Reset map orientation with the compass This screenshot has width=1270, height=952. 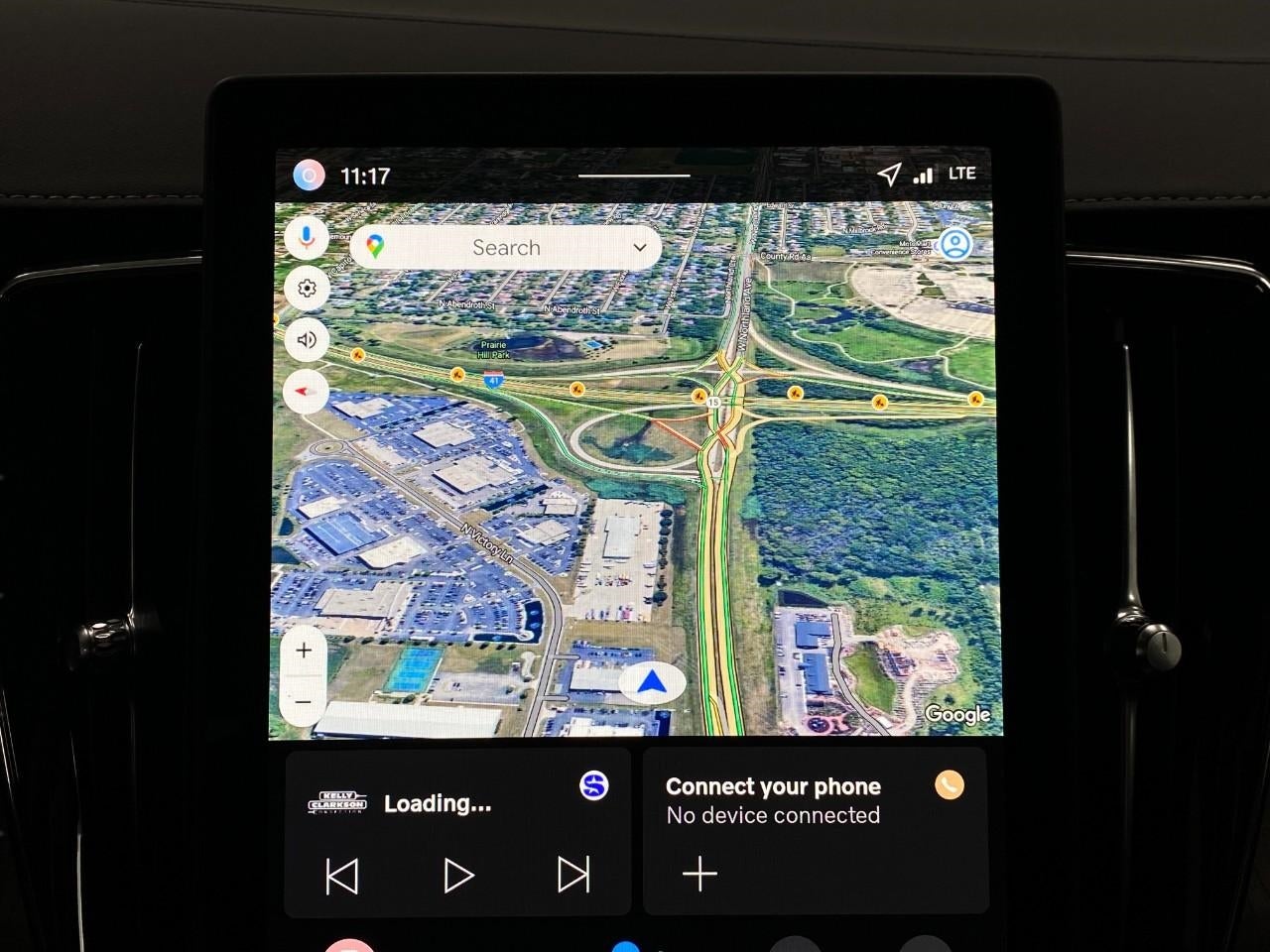307,393
